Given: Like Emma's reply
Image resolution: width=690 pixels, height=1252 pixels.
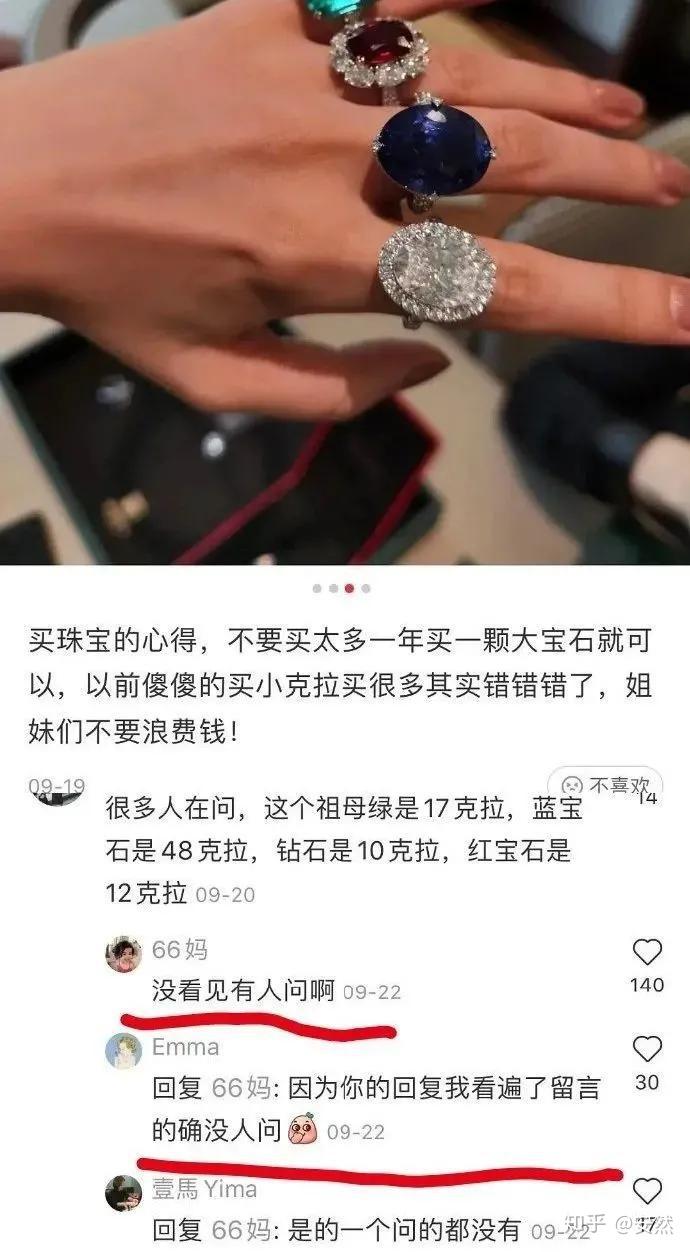Looking at the screenshot, I should pyautogui.click(x=647, y=1049).
